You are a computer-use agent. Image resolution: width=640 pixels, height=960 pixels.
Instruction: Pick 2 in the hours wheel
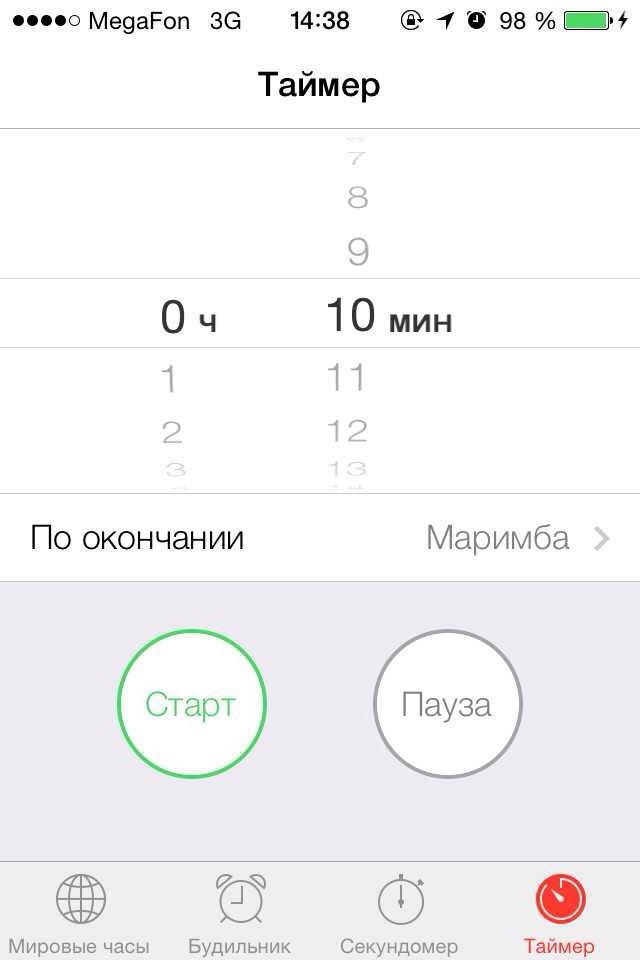pos(172,432)
